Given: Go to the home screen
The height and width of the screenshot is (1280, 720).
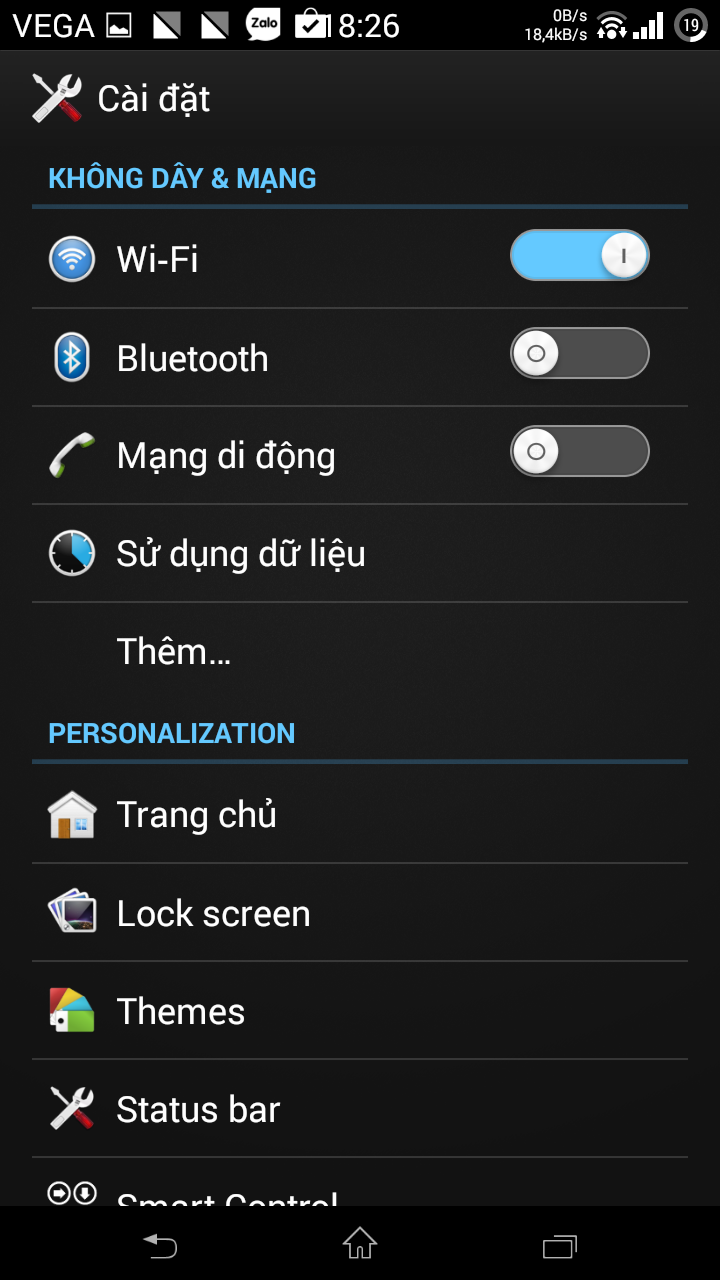Looking at the screenshot, I should (360, 1245).
